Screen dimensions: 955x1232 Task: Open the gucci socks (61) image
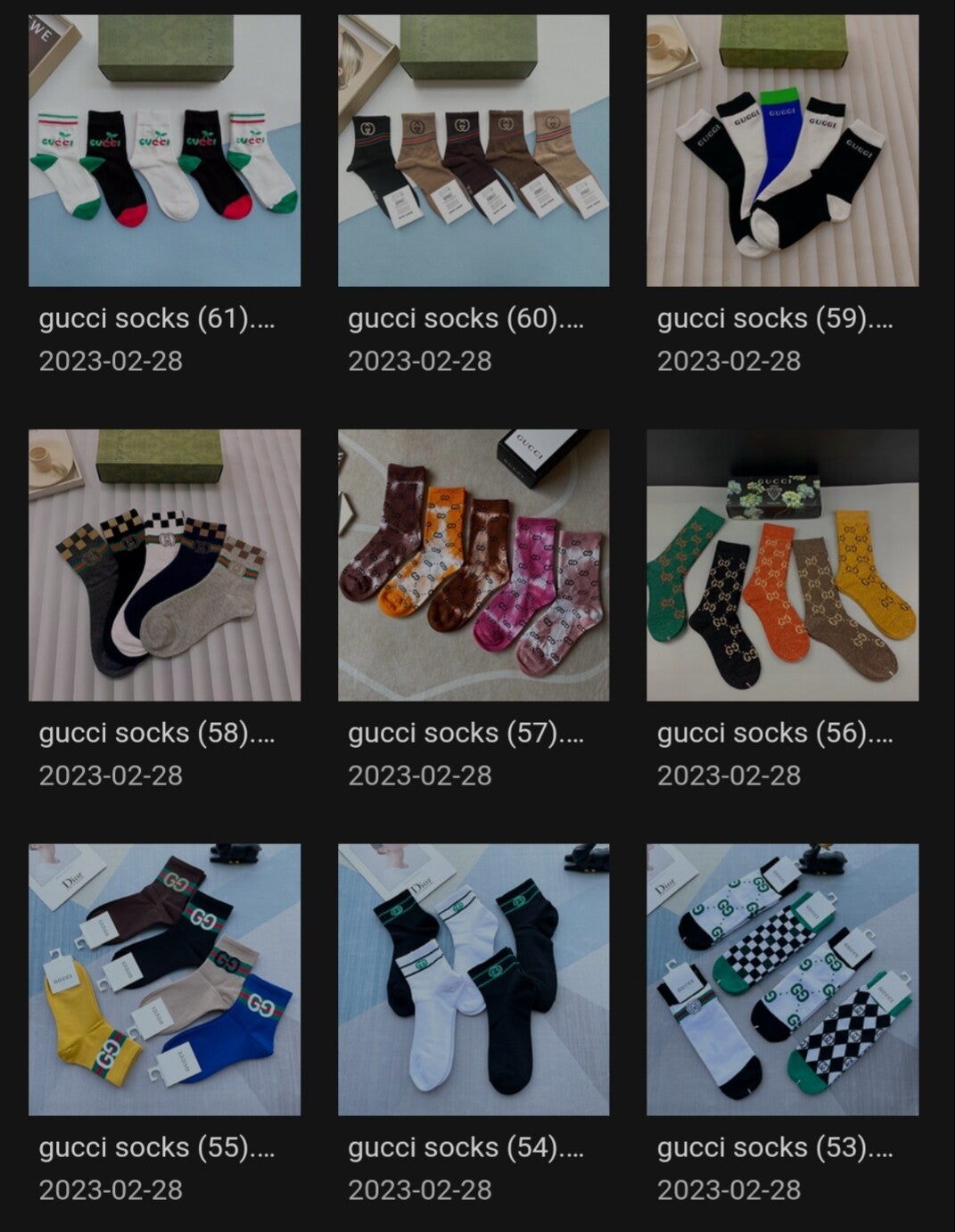pos(164,151)
